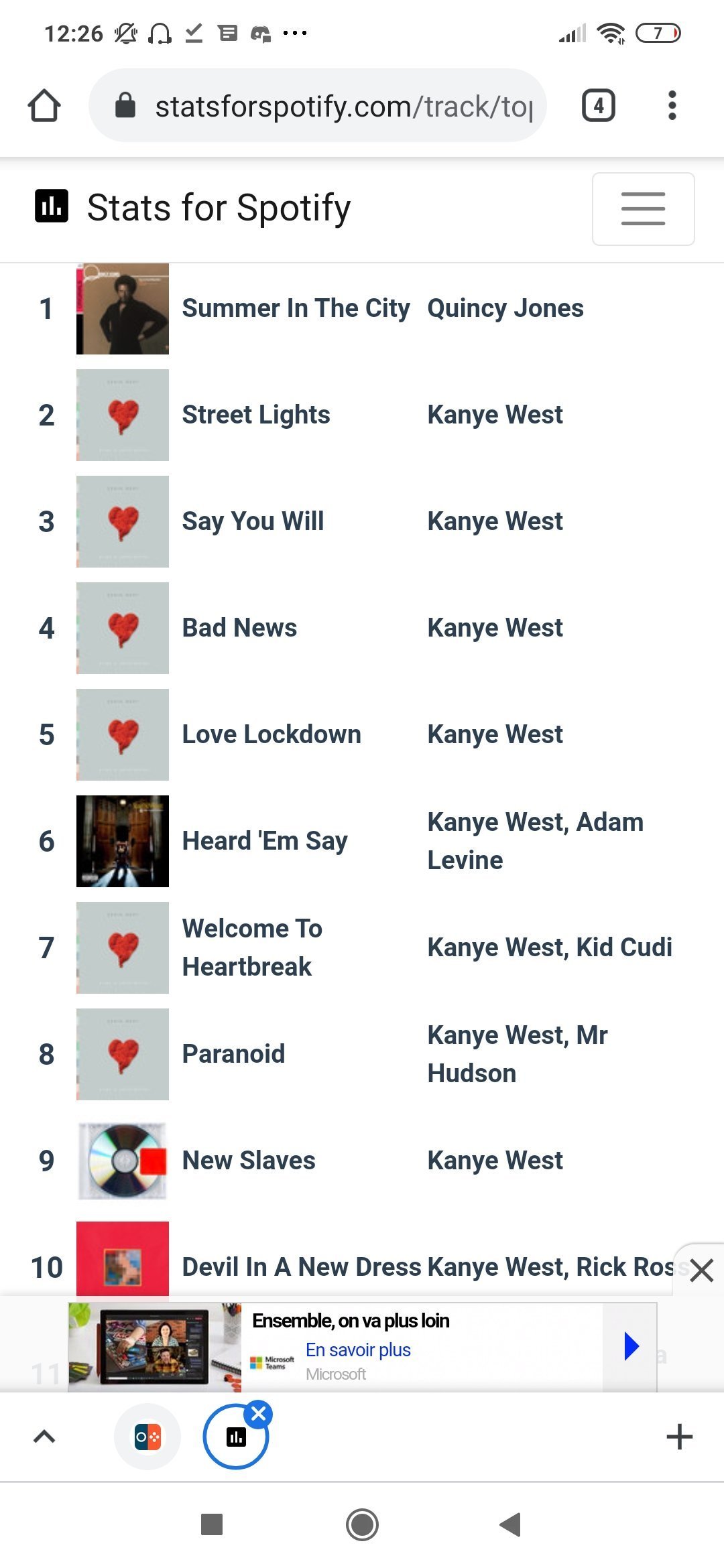Open the Stats for Spotify hamburger menu
The width and height of the screenshot is (724, 1568).
644,209
